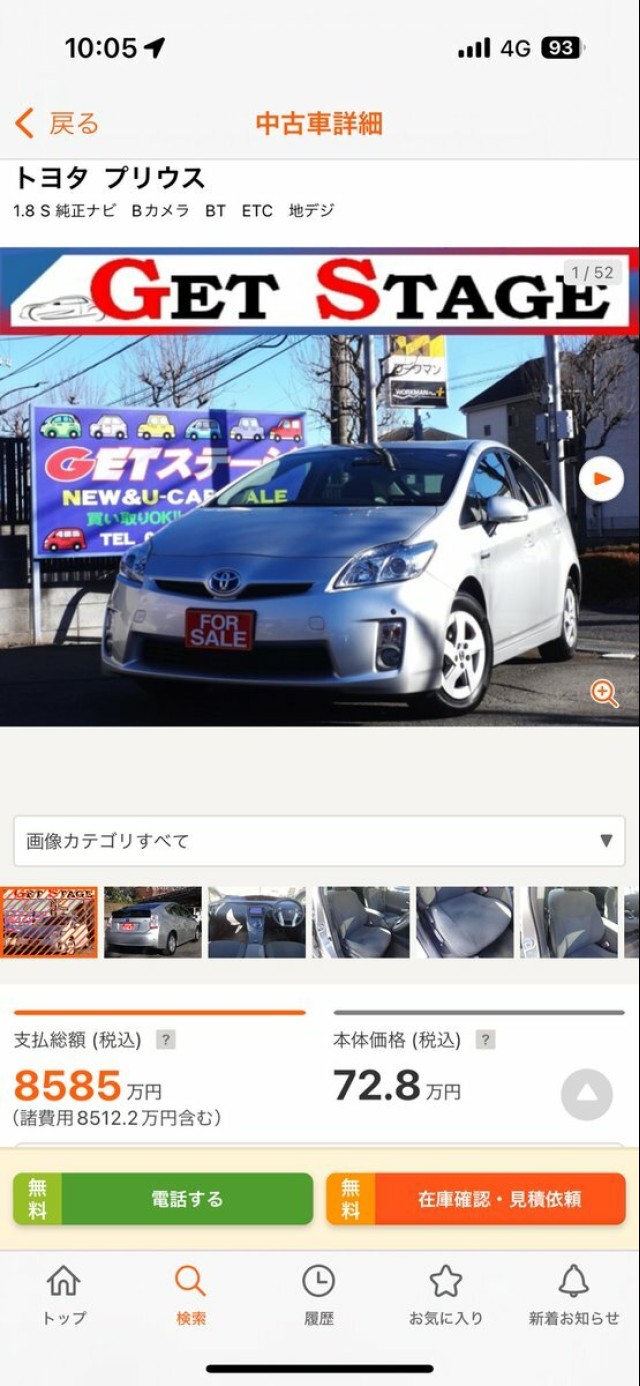Zoom in on the main car photo
Viewport: 640px width, 1386px height.
tap(604, 693)
